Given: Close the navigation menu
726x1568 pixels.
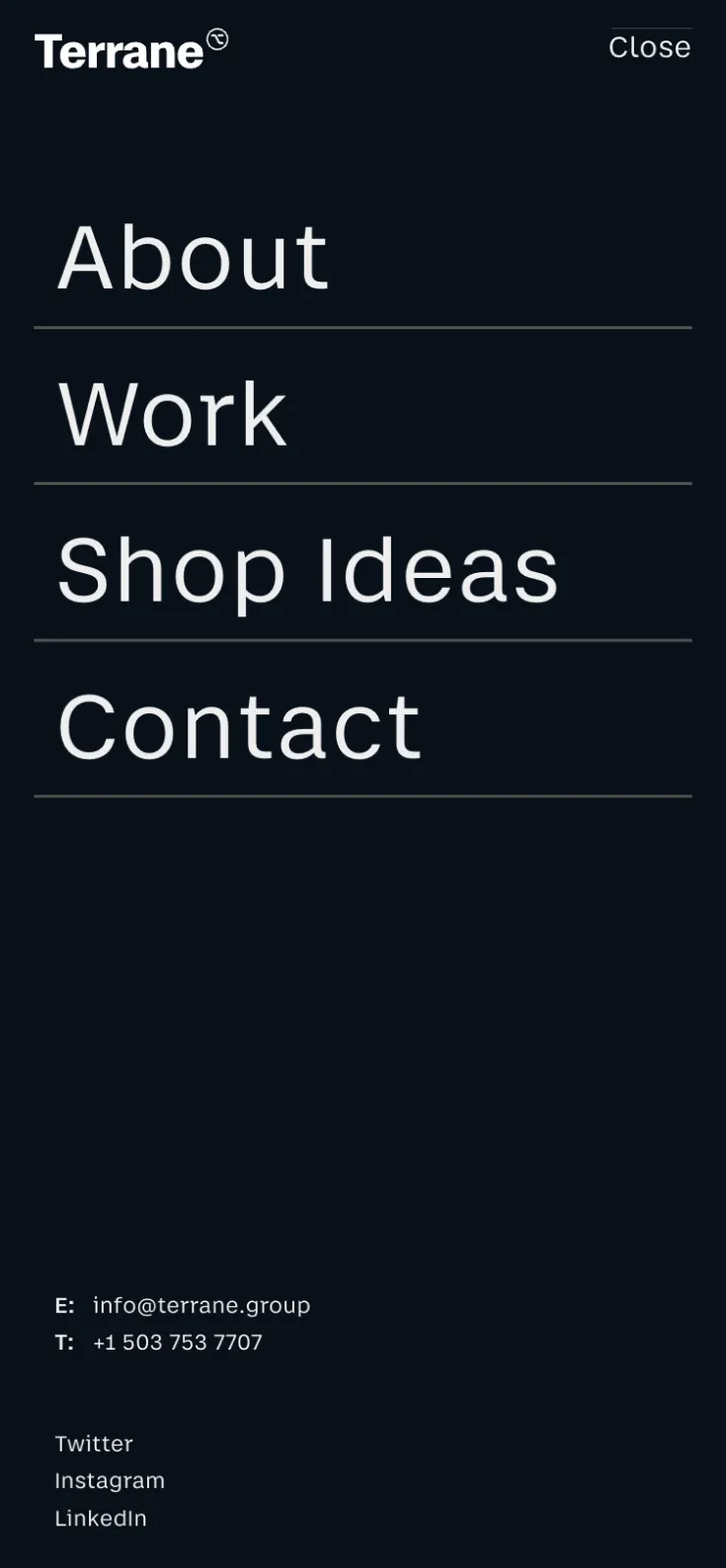Looking at the screenshot, I should click(649, 46).
